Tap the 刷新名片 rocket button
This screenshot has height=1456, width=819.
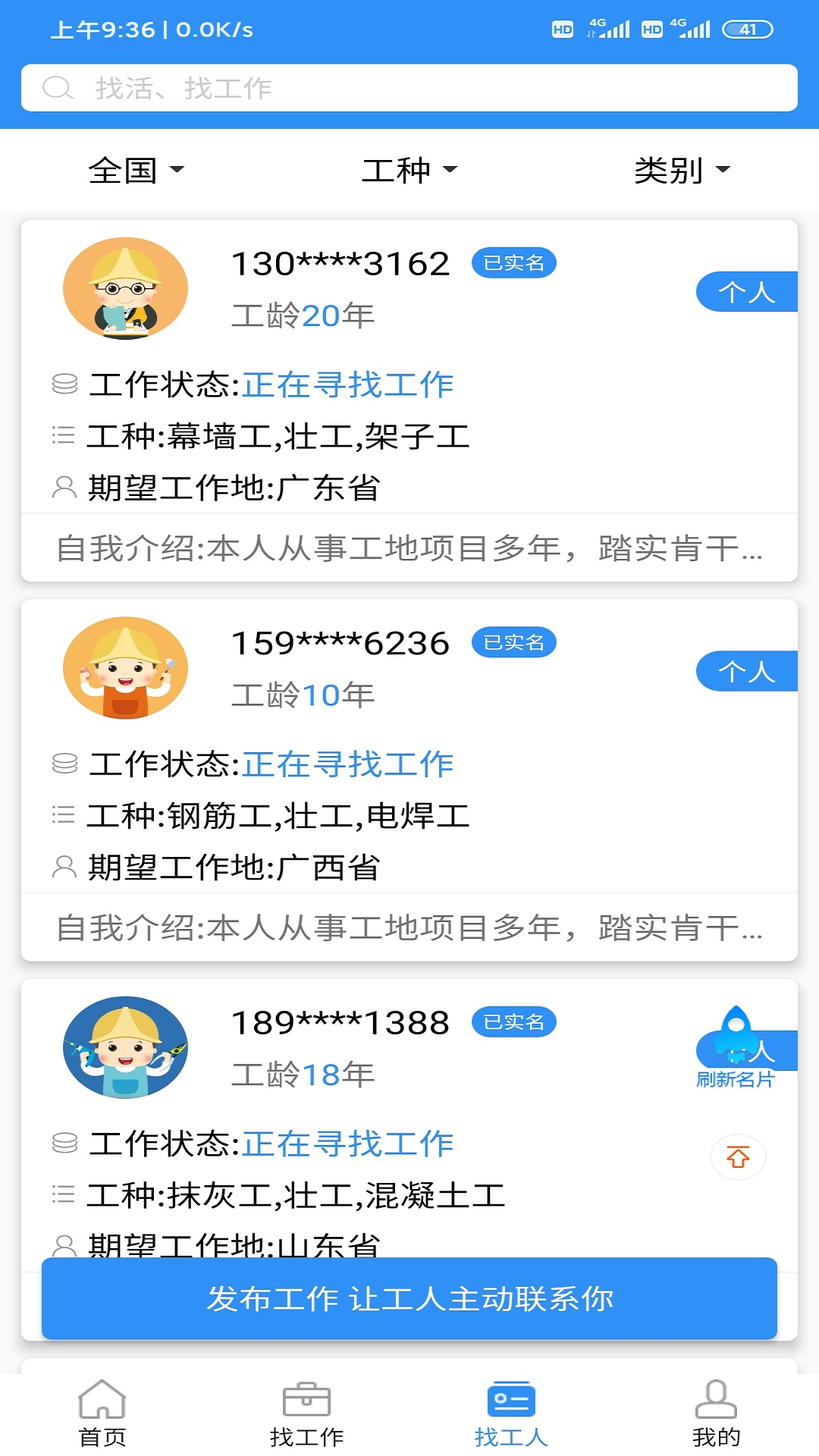coord(736,1046)
